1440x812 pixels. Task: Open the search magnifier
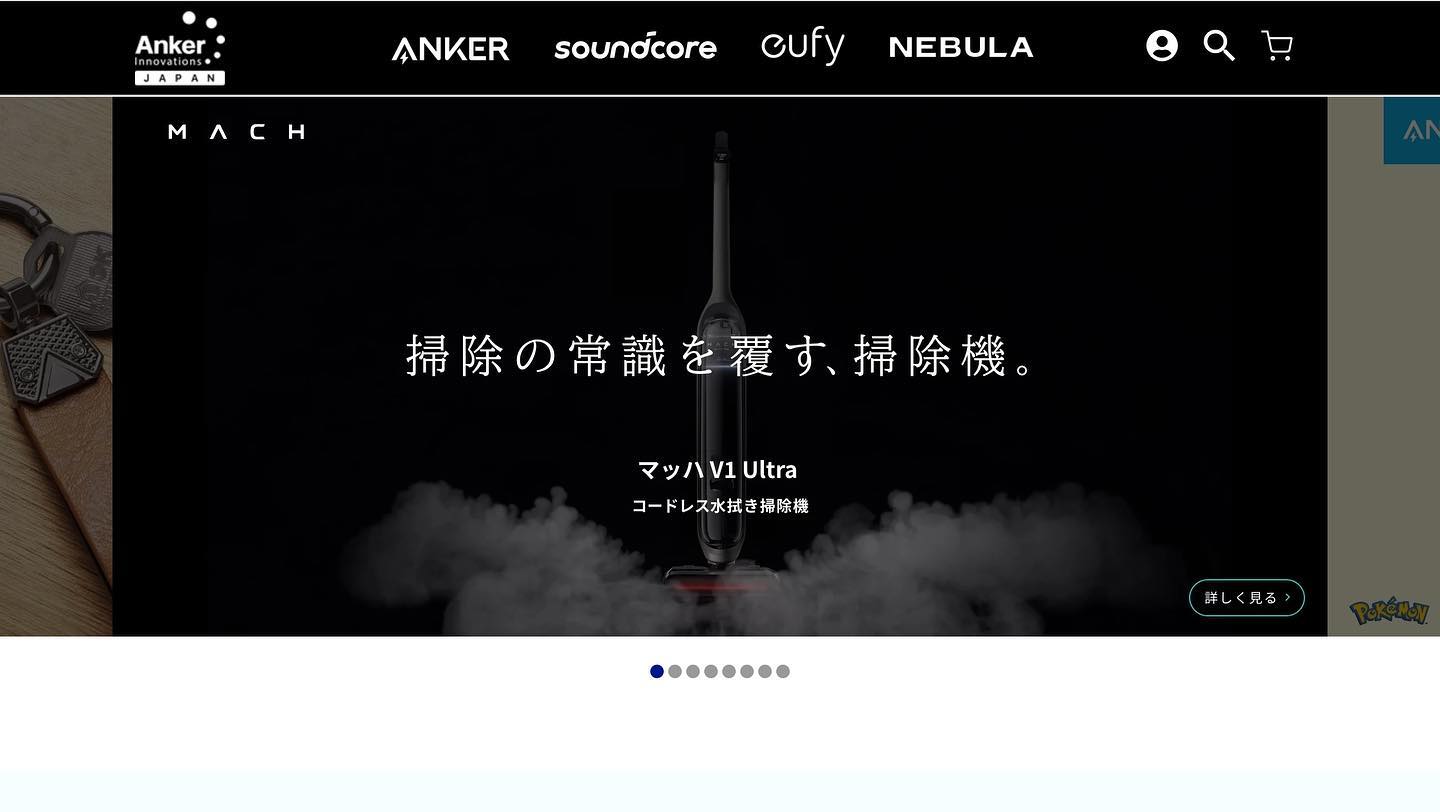coord(1219,46)
